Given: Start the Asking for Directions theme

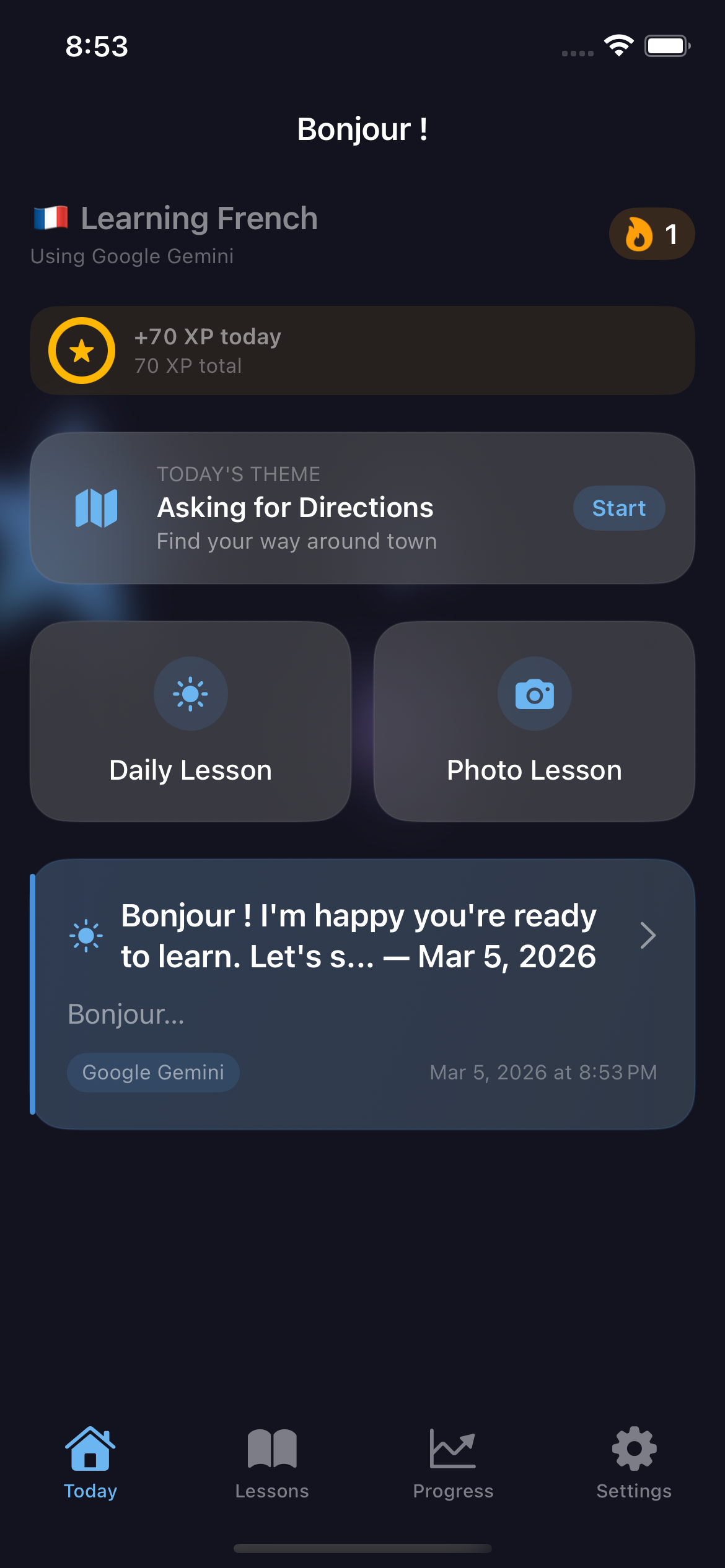Looking at the screenshot, I should pyautogui.click(x=618, y=508).
